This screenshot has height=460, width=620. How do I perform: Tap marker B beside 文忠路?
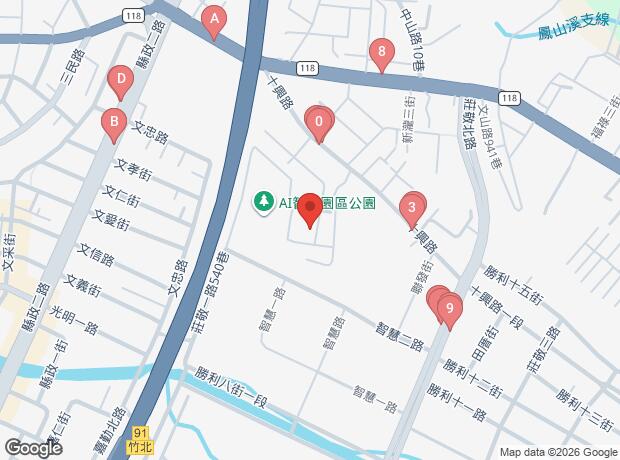click(x=114, y=125)
